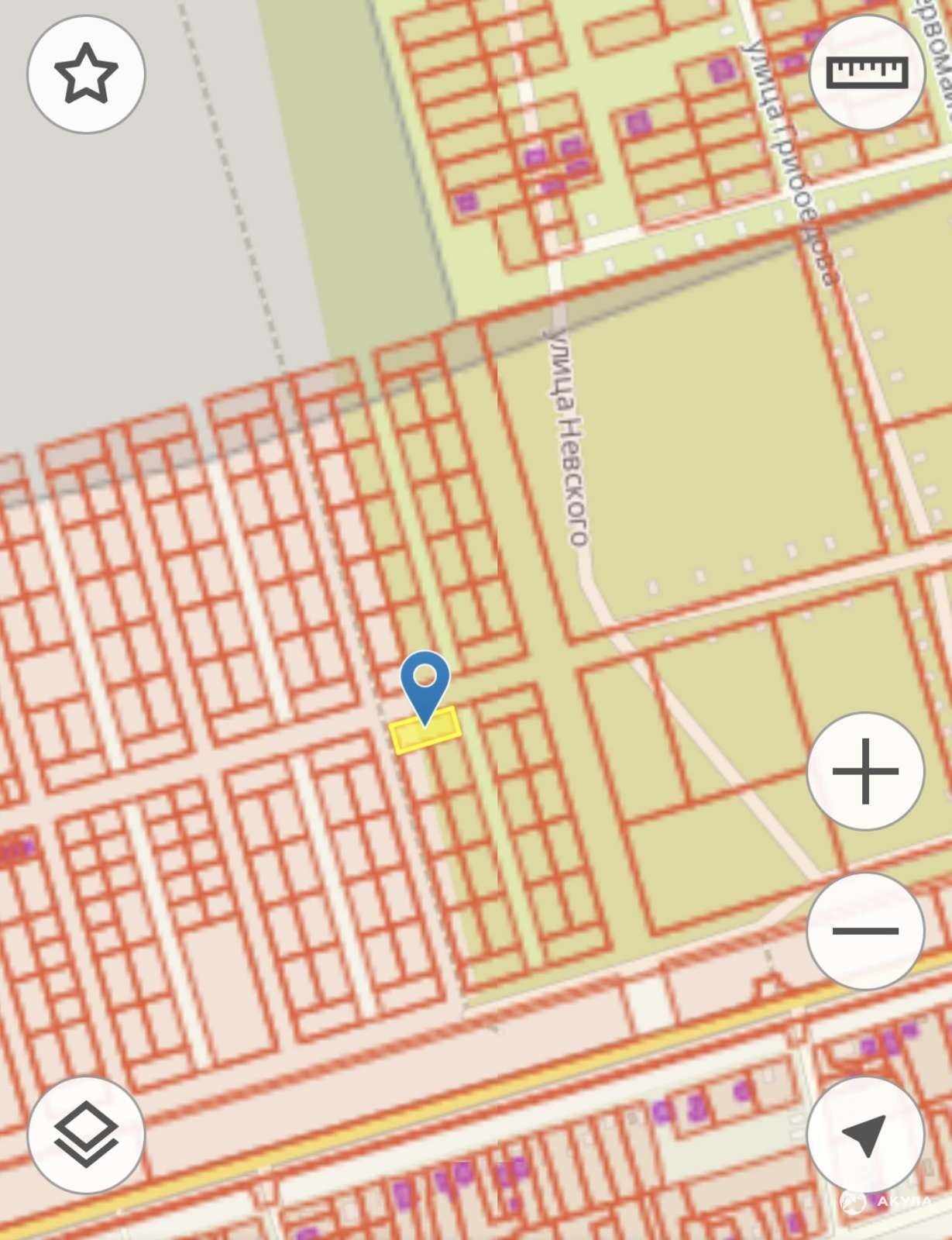Add this location to favorites
This screenshot has height=1240, width=952.
coord(86,74)
